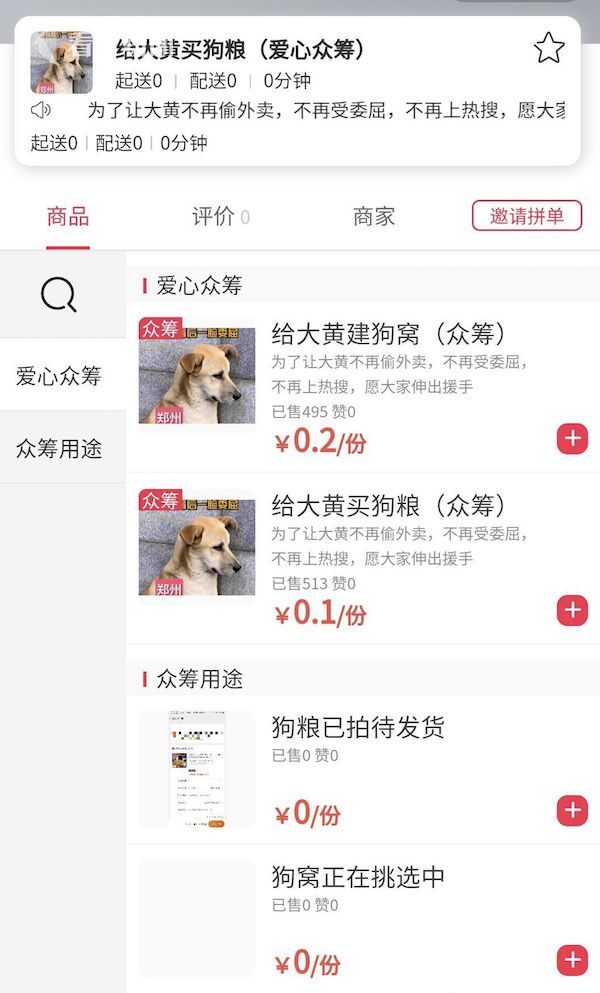This screenshot has height=993, width=600.
Task: Add 狗粮已拍待发货 to the cart
Action: coord(572,810)
